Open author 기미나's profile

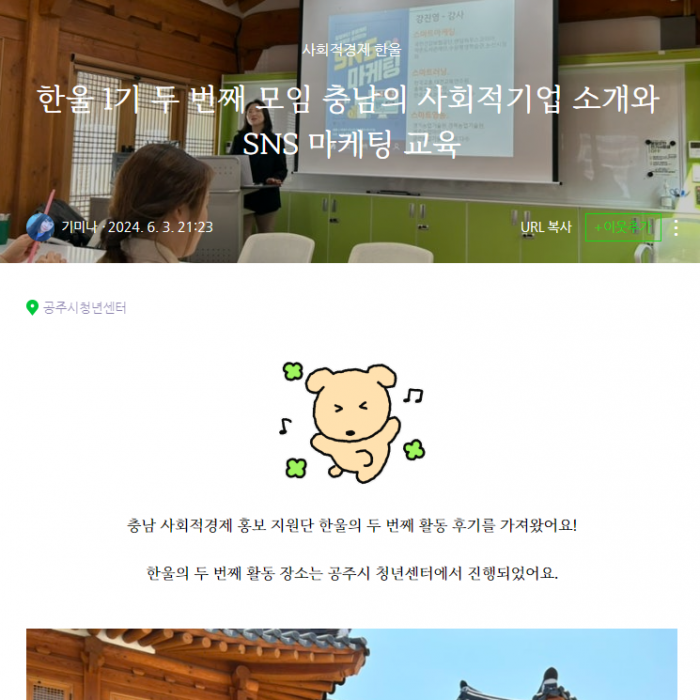coord(78,227)
